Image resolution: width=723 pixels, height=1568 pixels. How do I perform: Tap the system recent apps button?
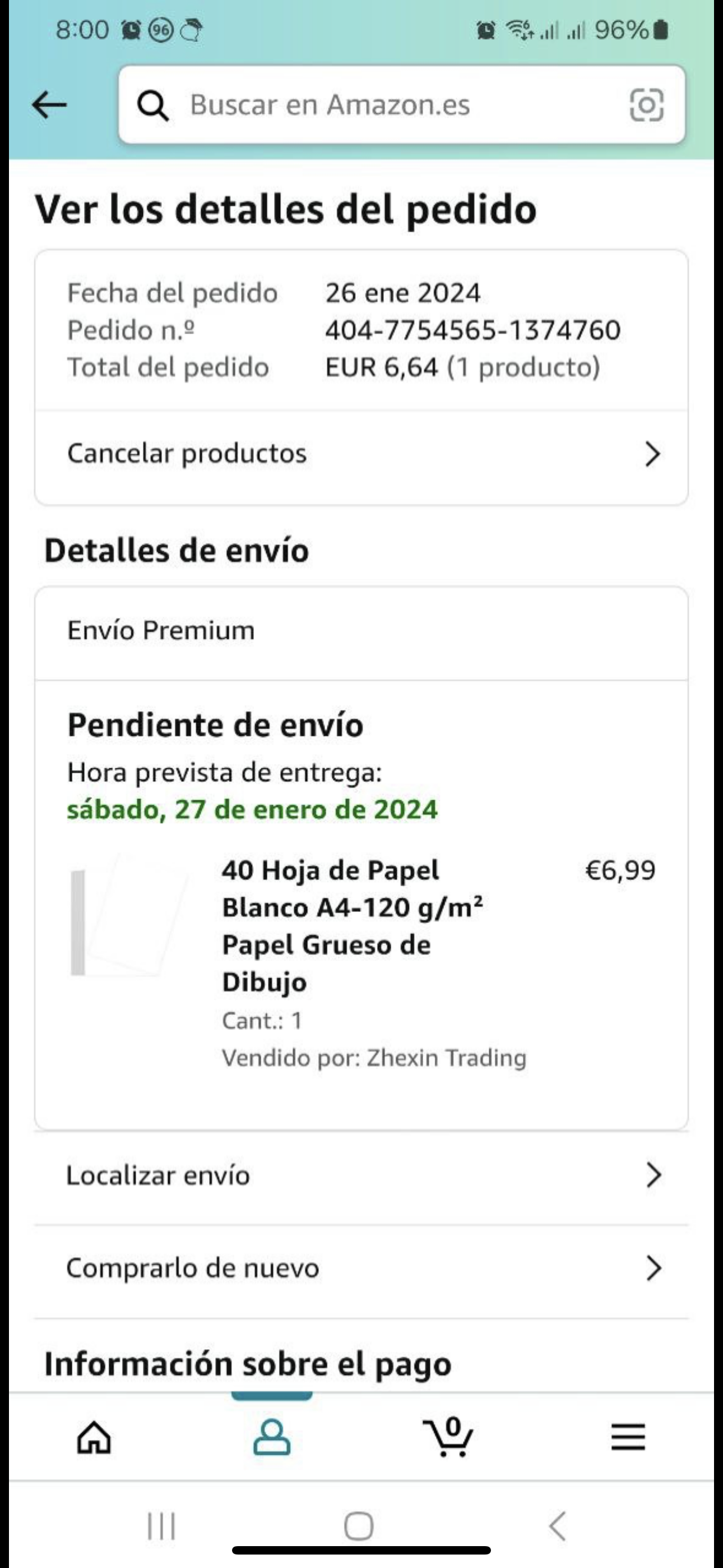tap(161, 1526)
